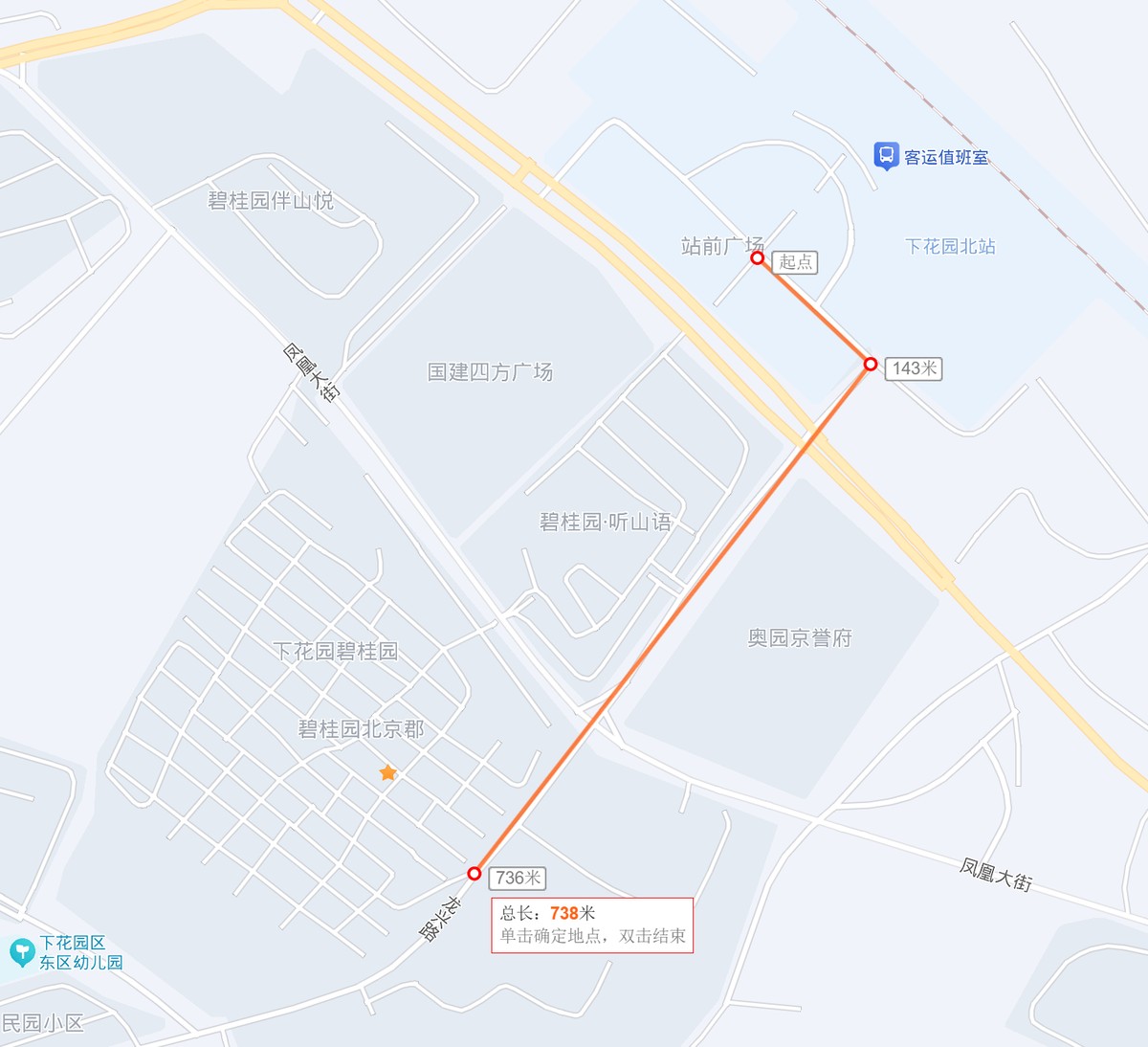
Task: Select the 起点 measurement start node
Action: tap(757, 257)
